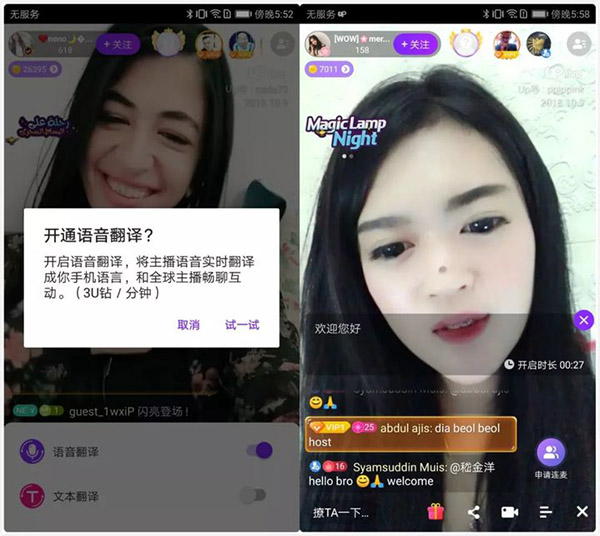Open the list menu icon in bottom bar

[545, 512]
